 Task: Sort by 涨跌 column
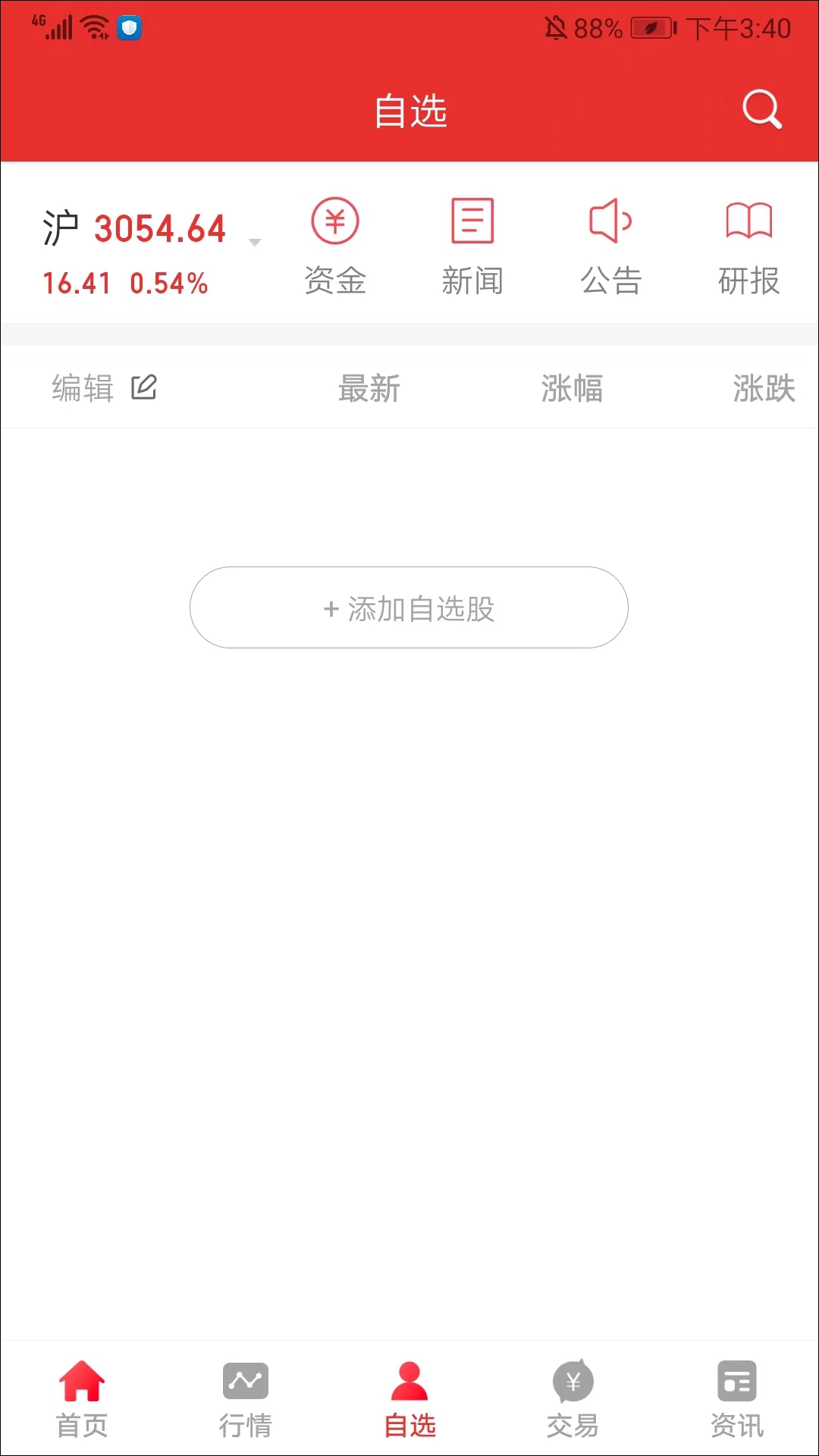[764, 388]
